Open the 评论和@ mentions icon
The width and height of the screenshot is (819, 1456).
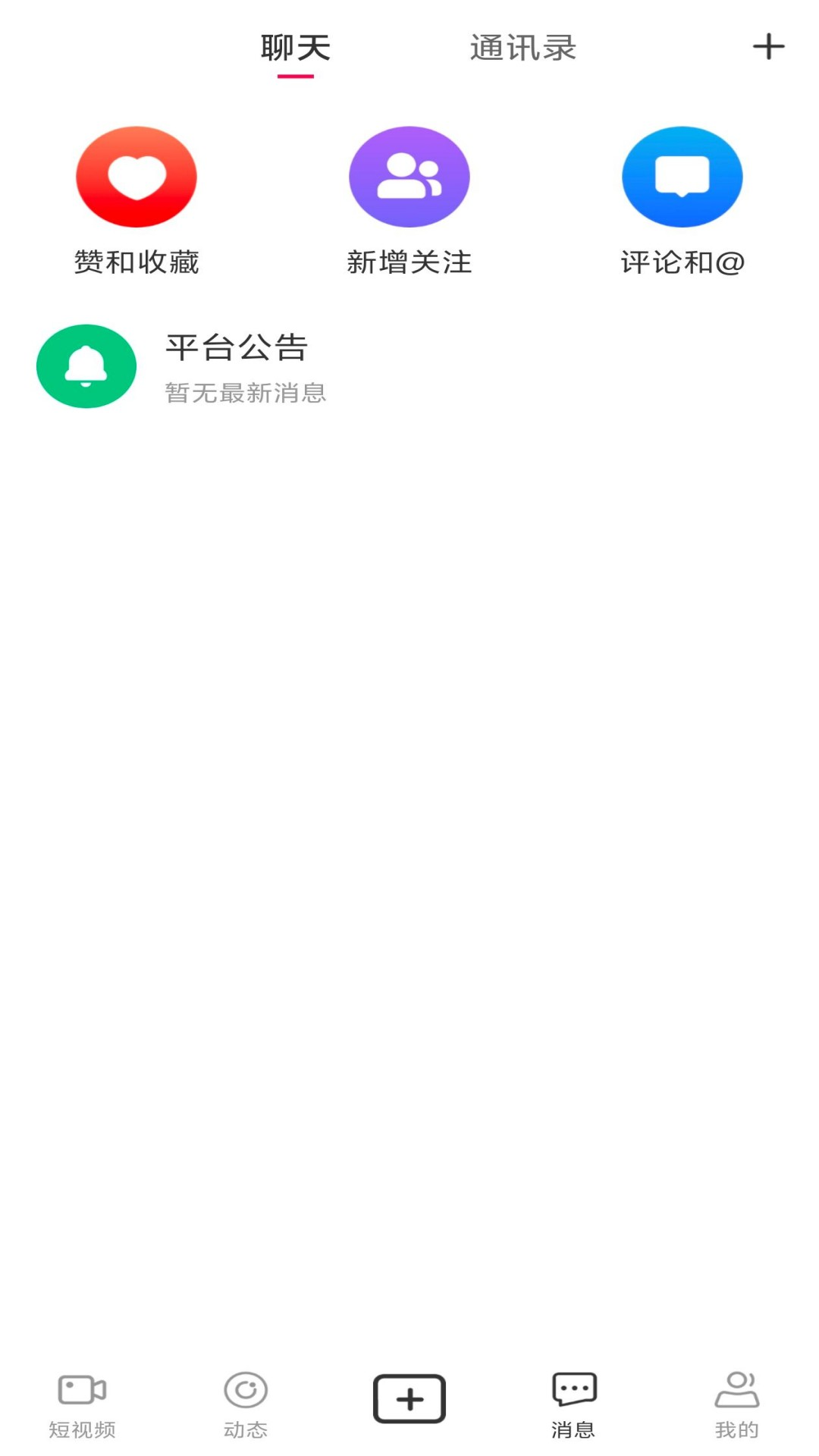[681, 176]
